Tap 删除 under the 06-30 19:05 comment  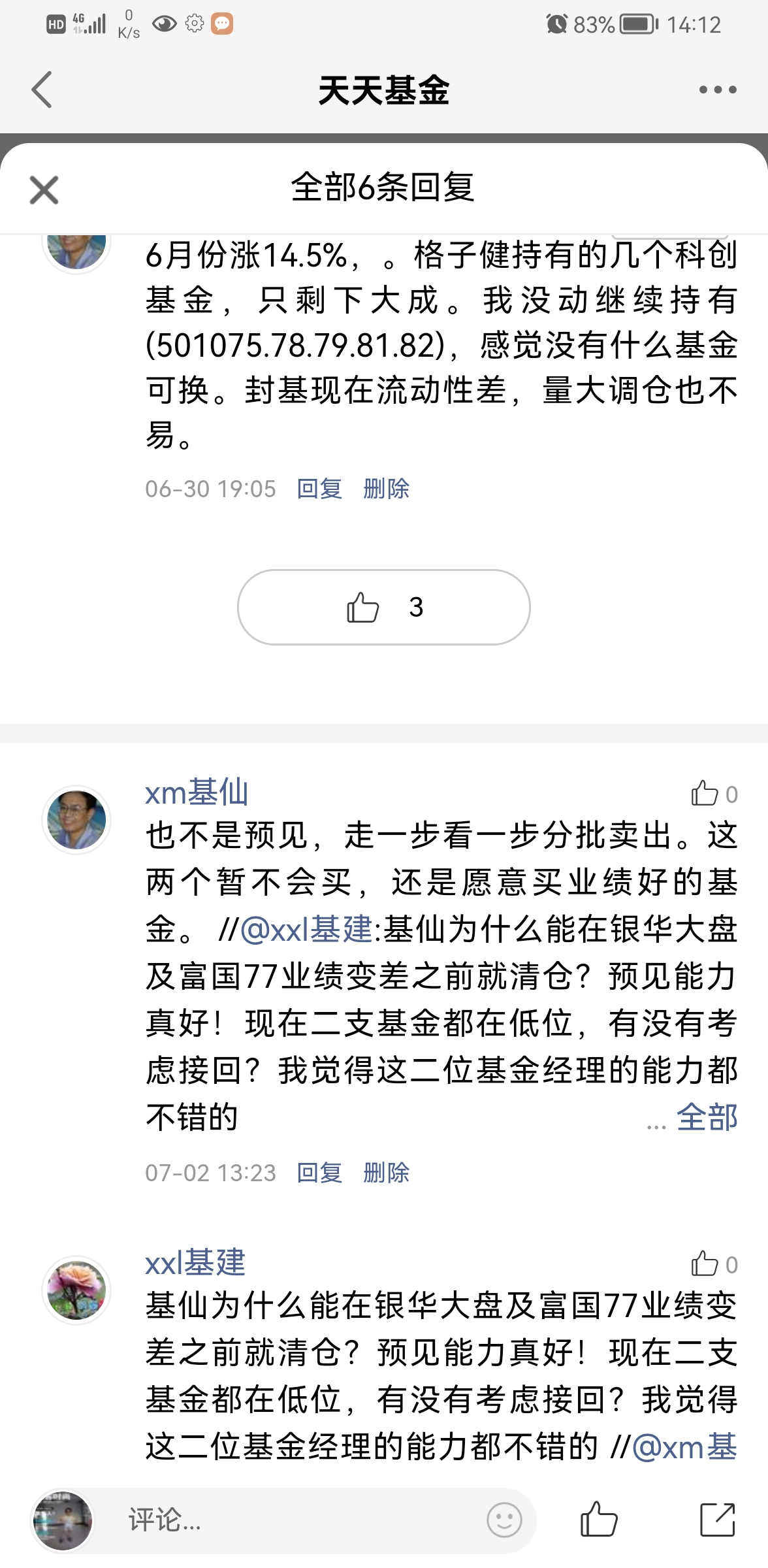(386, 489)
